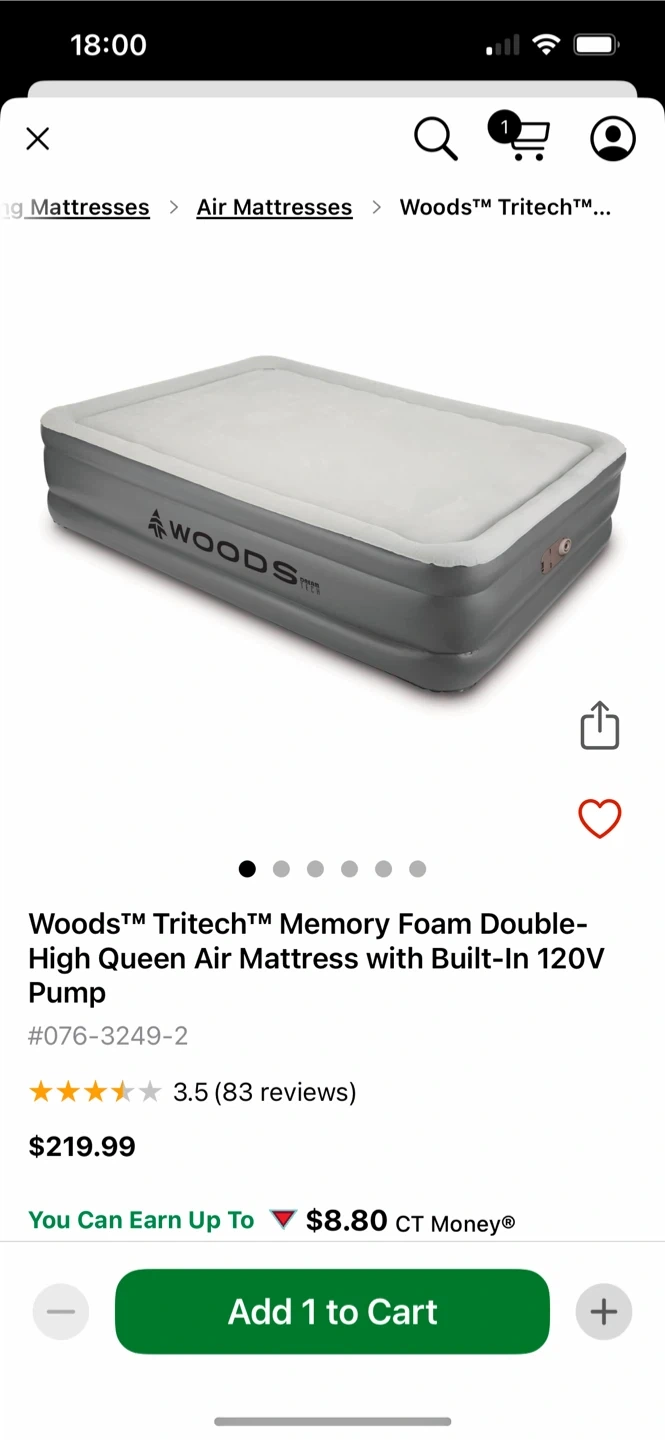665x1440 pixels.
Task: Go to Air Mattresses breadcrumb link
Action: [x=274, y=207]
